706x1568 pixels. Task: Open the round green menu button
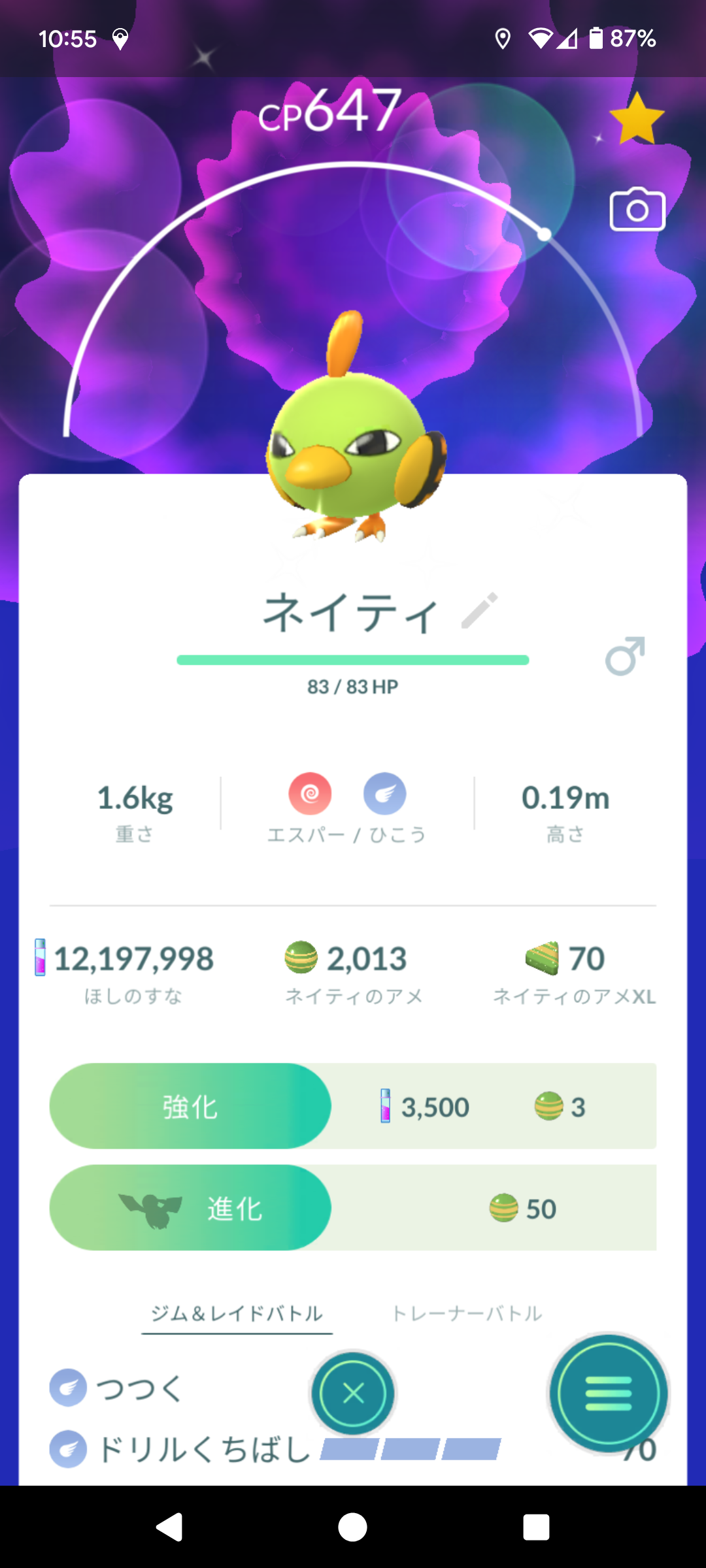[609, 1394]
